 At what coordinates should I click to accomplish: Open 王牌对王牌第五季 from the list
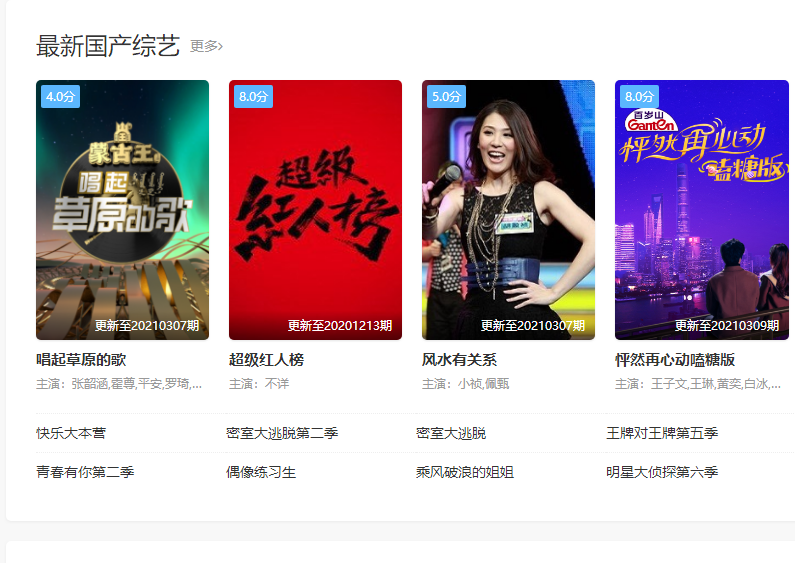662,433
